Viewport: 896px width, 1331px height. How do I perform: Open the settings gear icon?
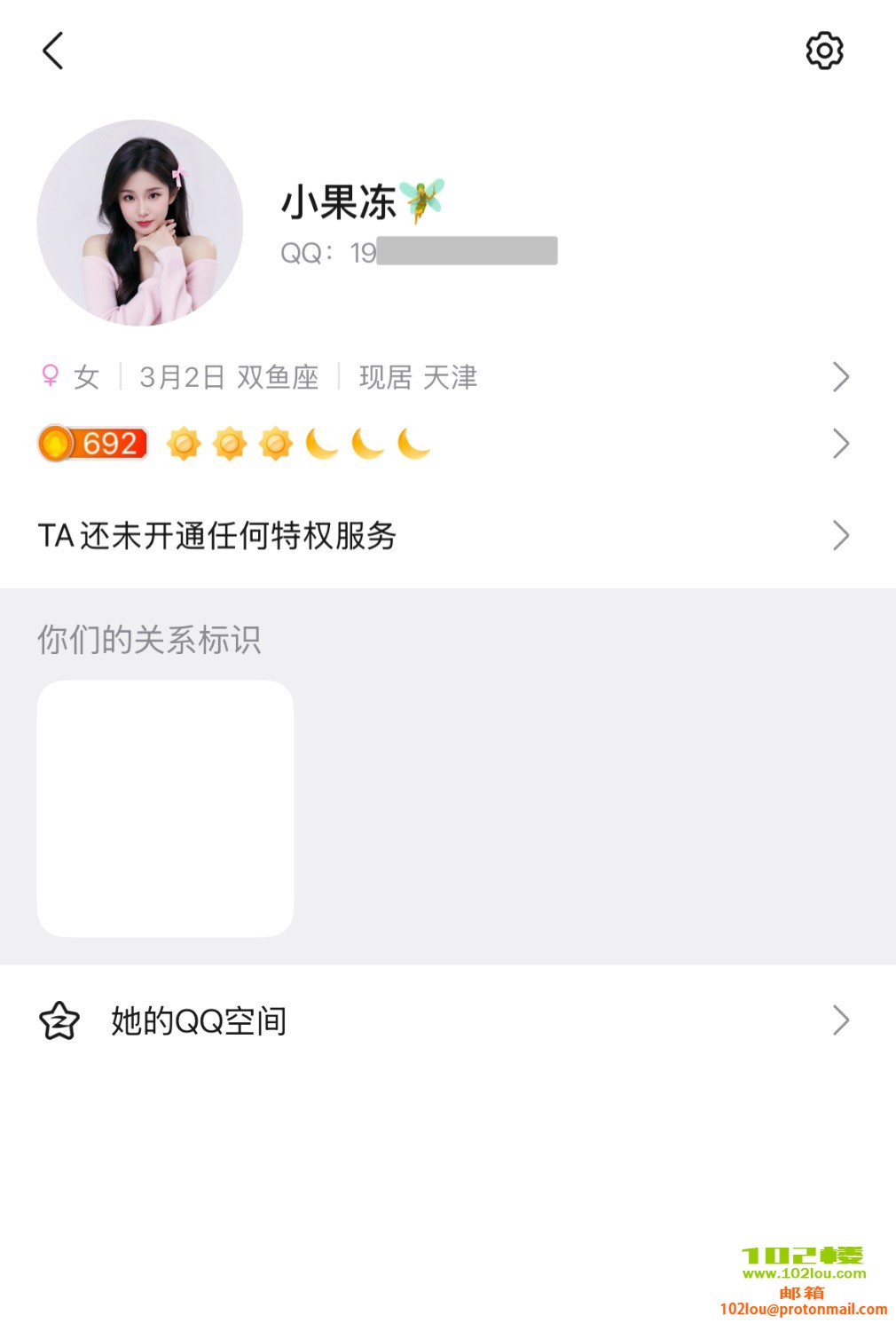tap(824, 51)
